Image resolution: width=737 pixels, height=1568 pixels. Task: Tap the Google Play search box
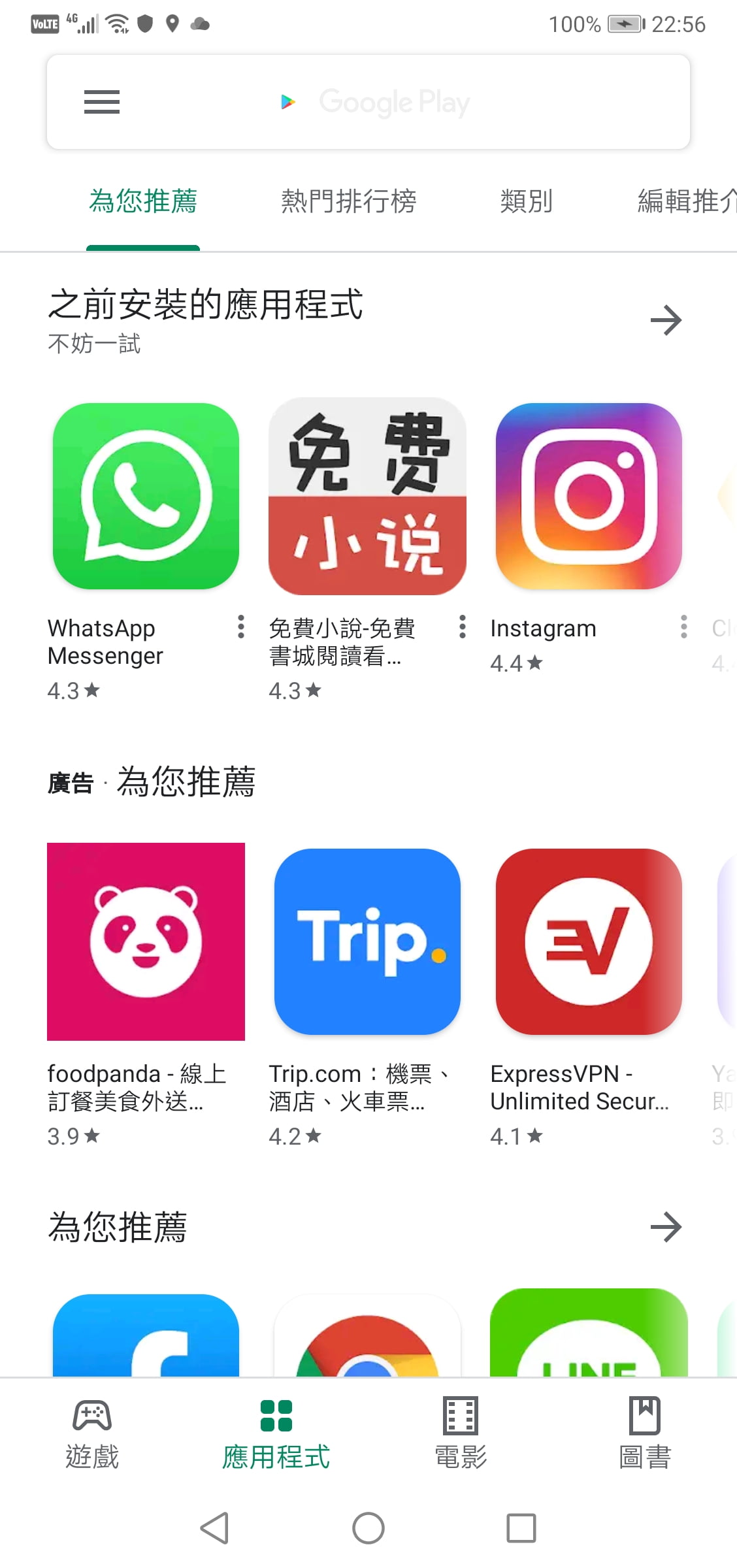[x=392, y=103]
